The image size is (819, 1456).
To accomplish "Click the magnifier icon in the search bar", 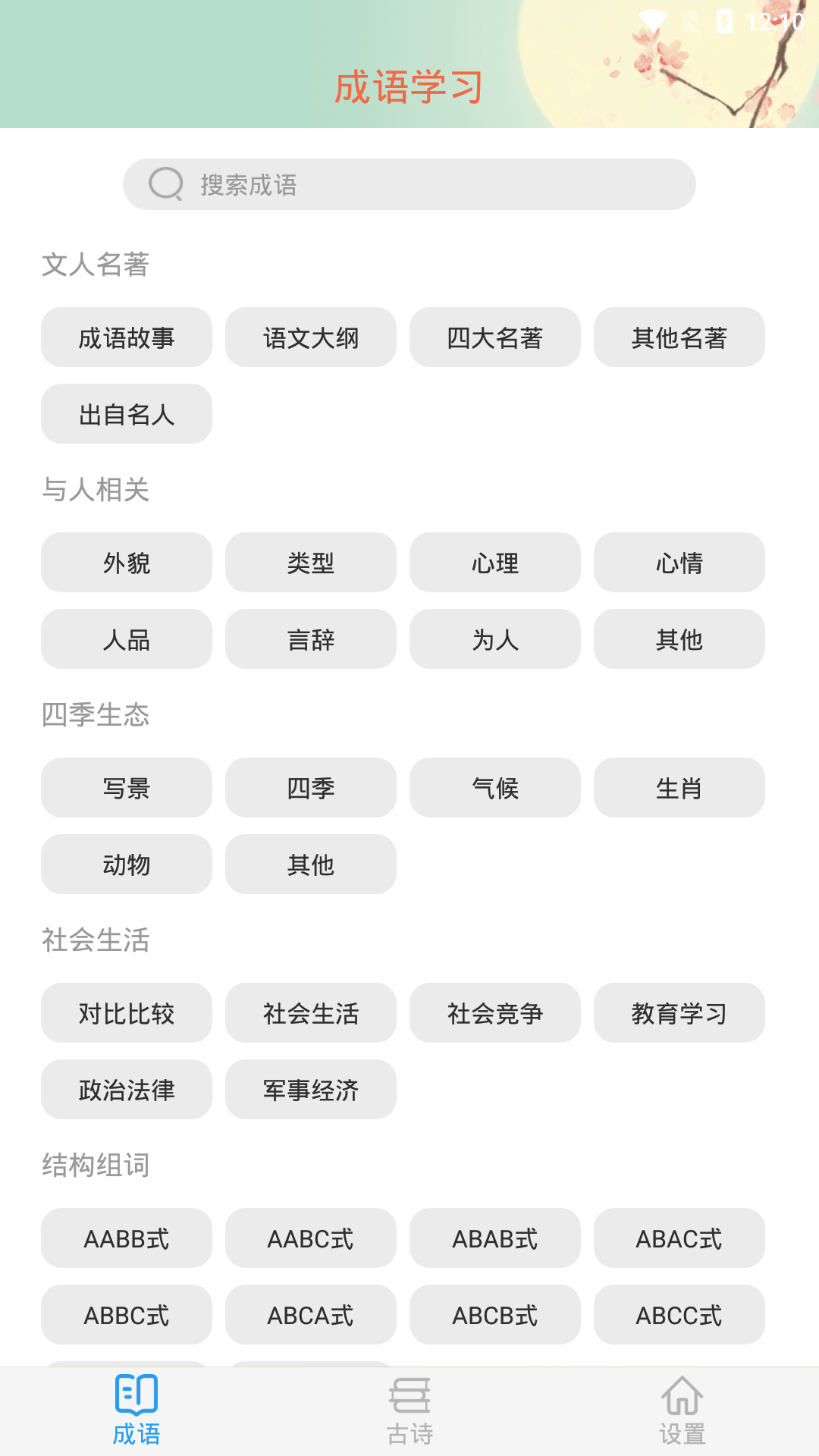I will click(x=164, y=184).
